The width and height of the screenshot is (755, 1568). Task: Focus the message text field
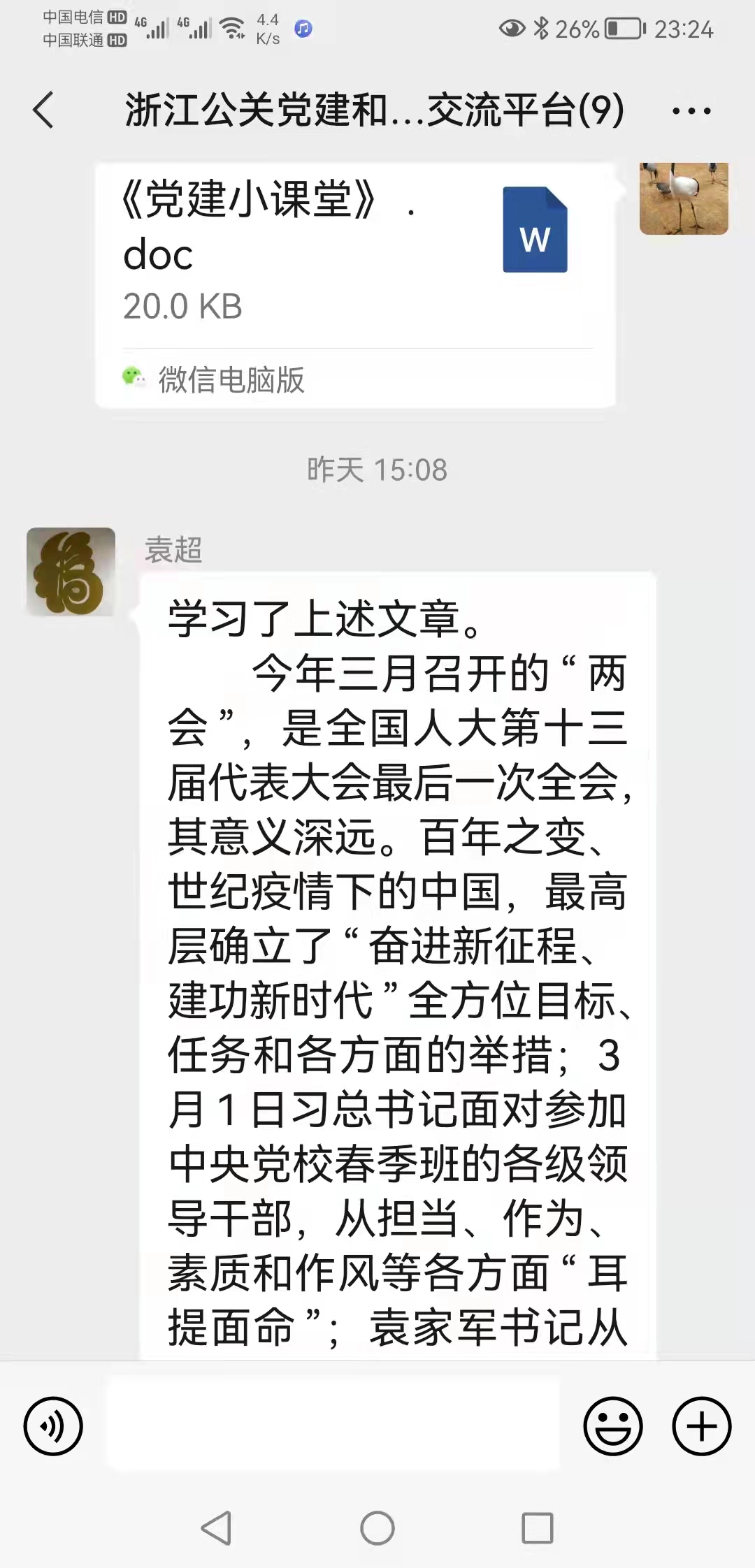pos(333,1423)
